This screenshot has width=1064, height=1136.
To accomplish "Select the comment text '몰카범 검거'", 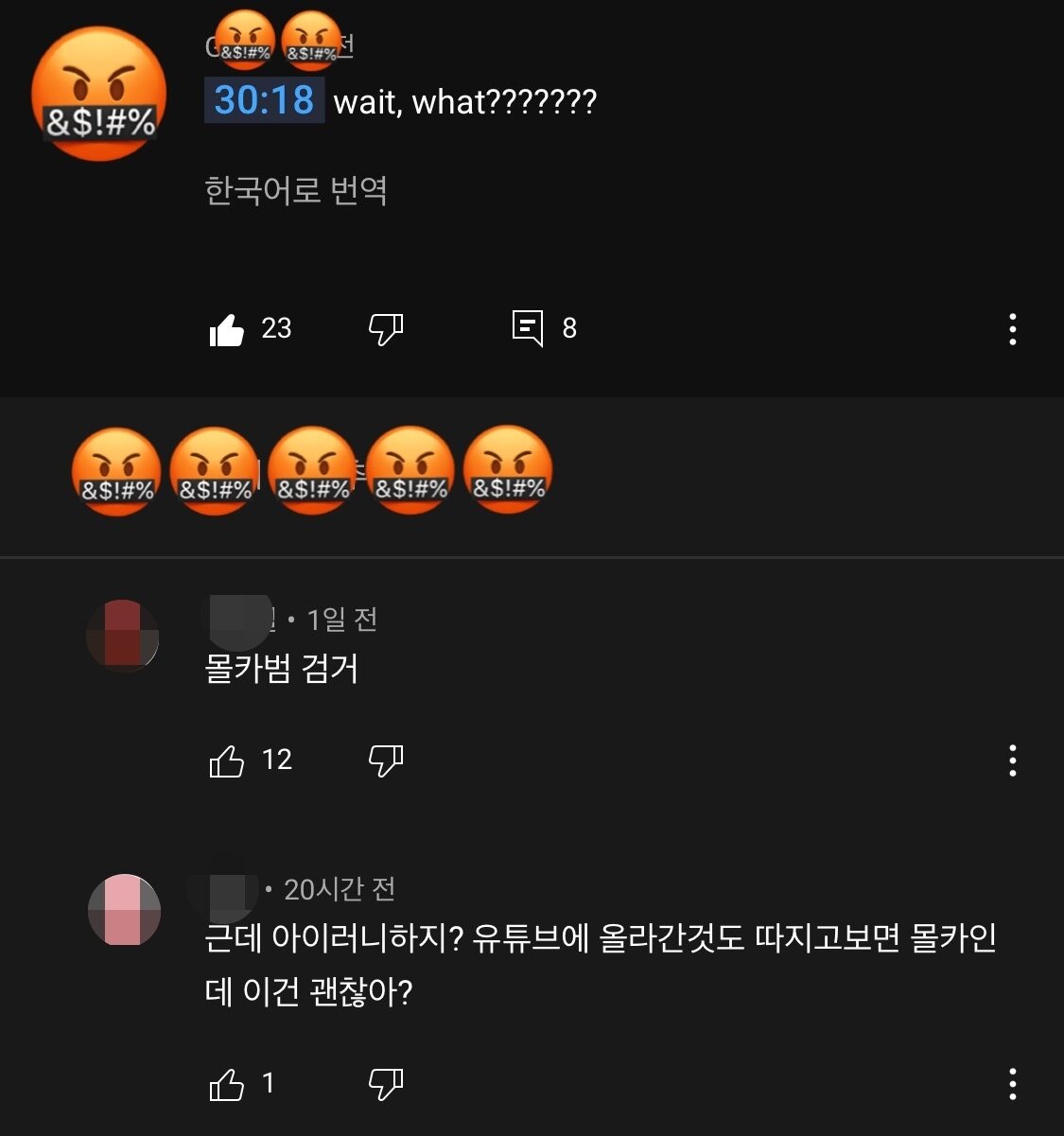I will [282, 668].
